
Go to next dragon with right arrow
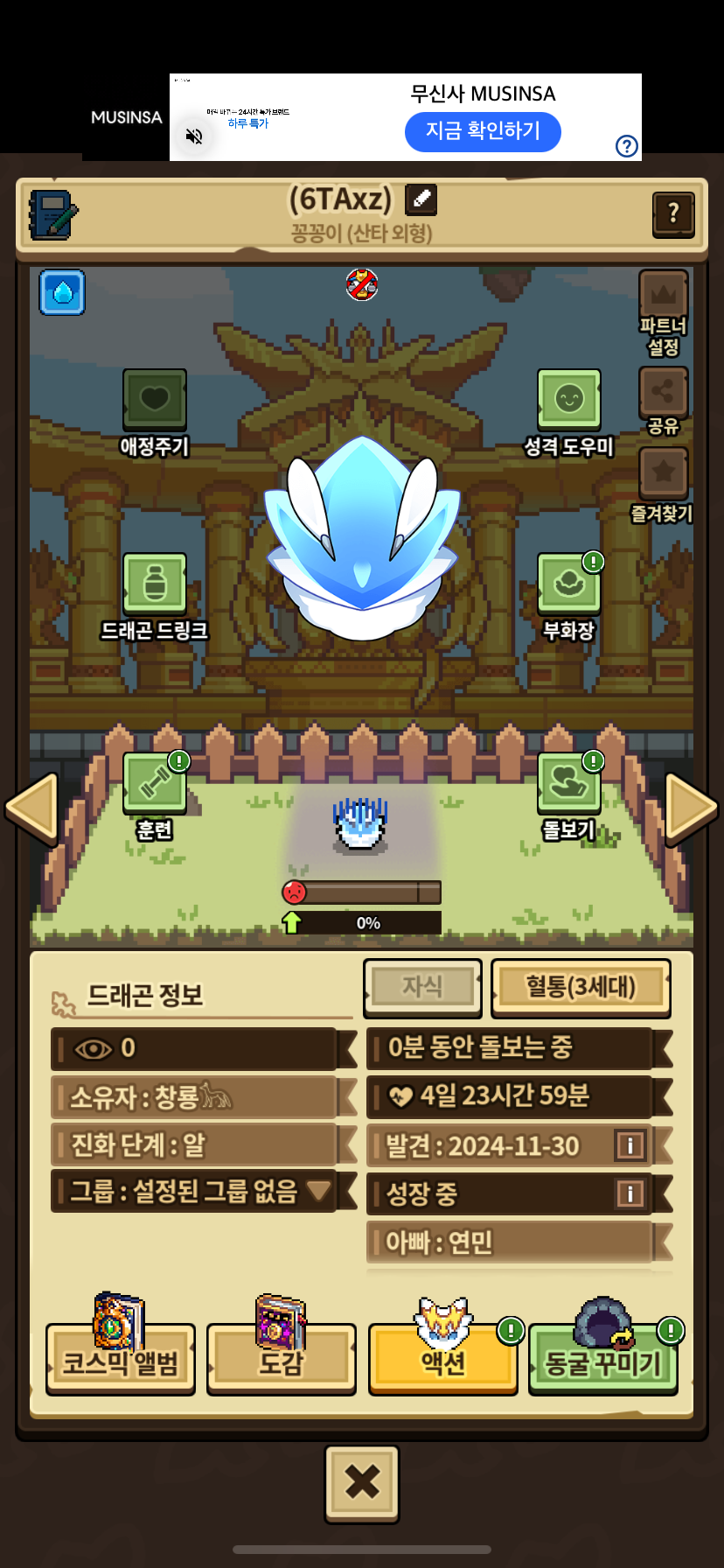point(690,808)
